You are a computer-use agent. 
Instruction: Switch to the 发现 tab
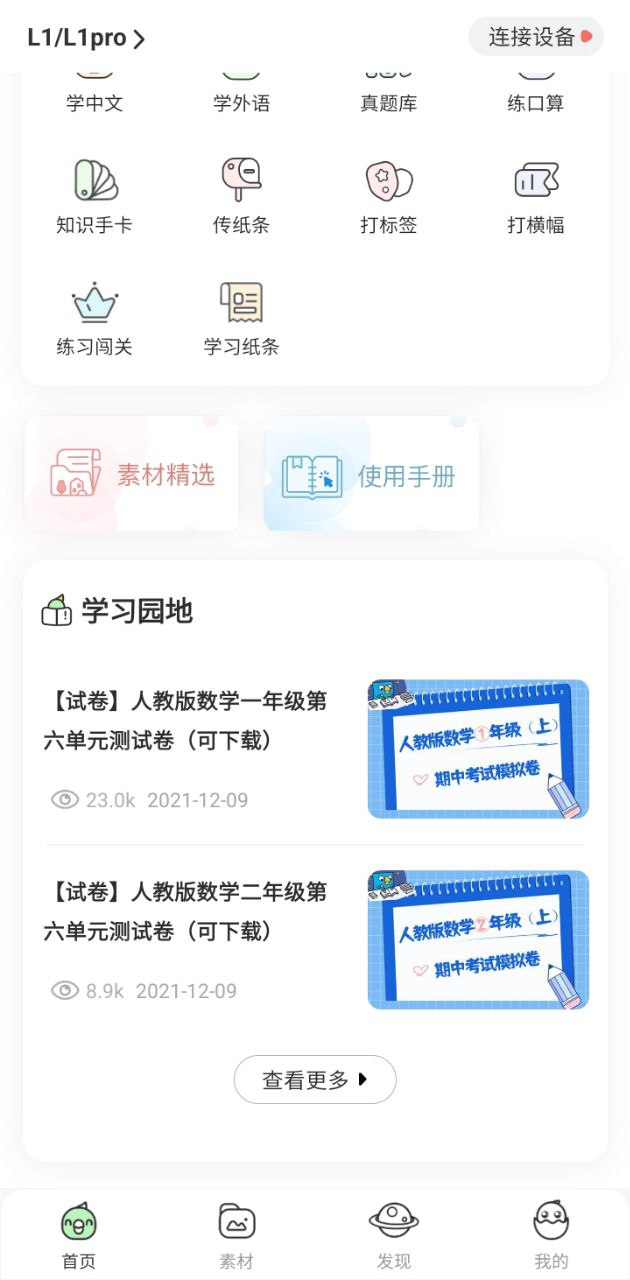pyautogui.click(x=394, y=1235)
